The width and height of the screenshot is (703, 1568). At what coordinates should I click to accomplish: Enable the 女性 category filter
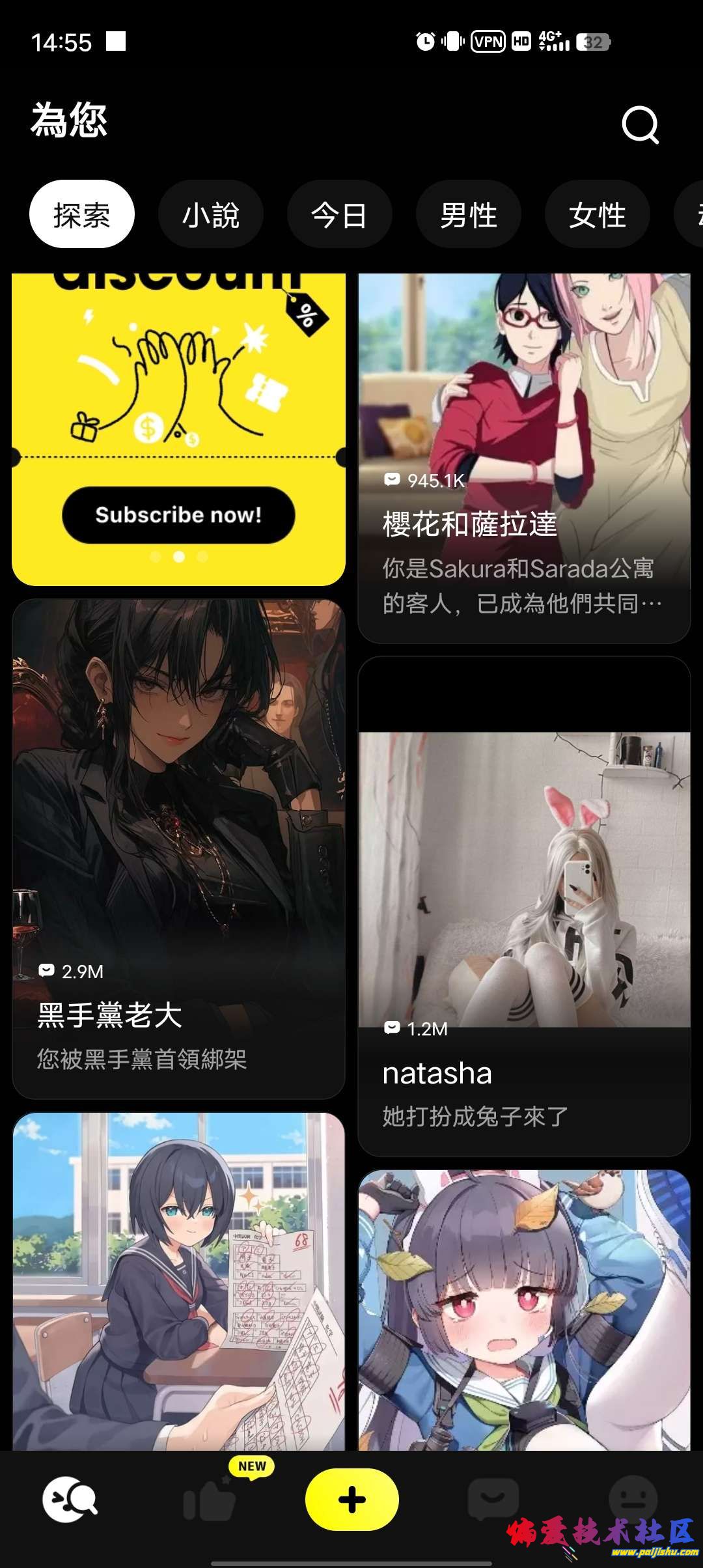597,214
